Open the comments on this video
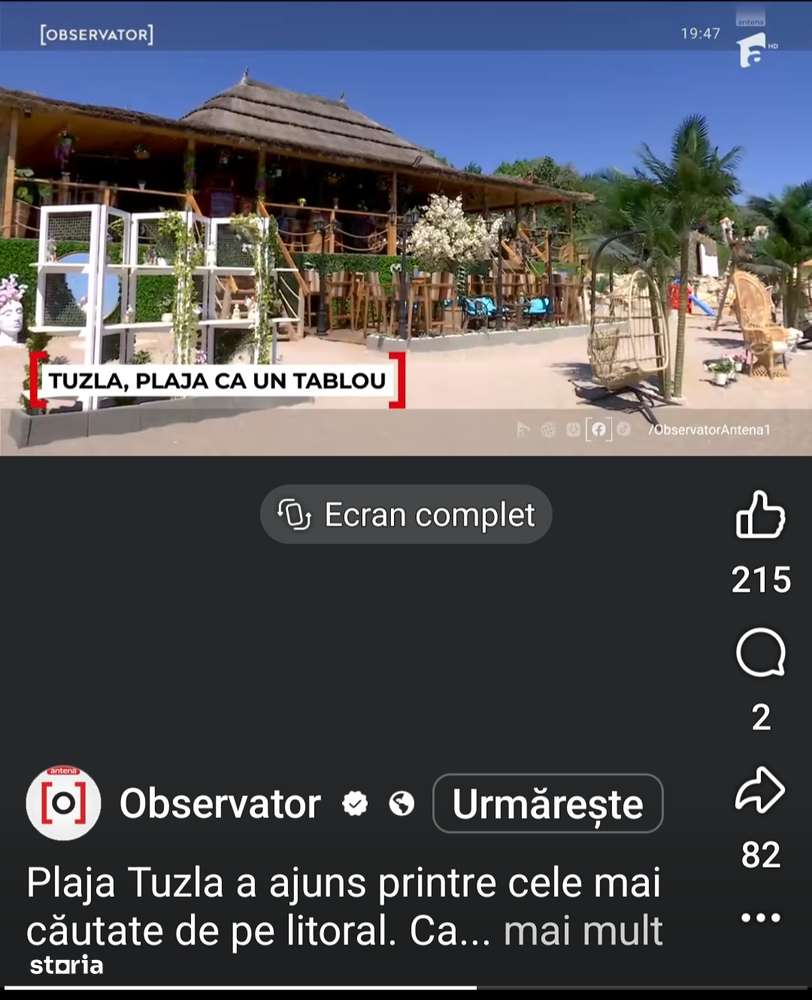Image resolution: width=812 pixels, height=1000 pixels. (x=760, y=657)
